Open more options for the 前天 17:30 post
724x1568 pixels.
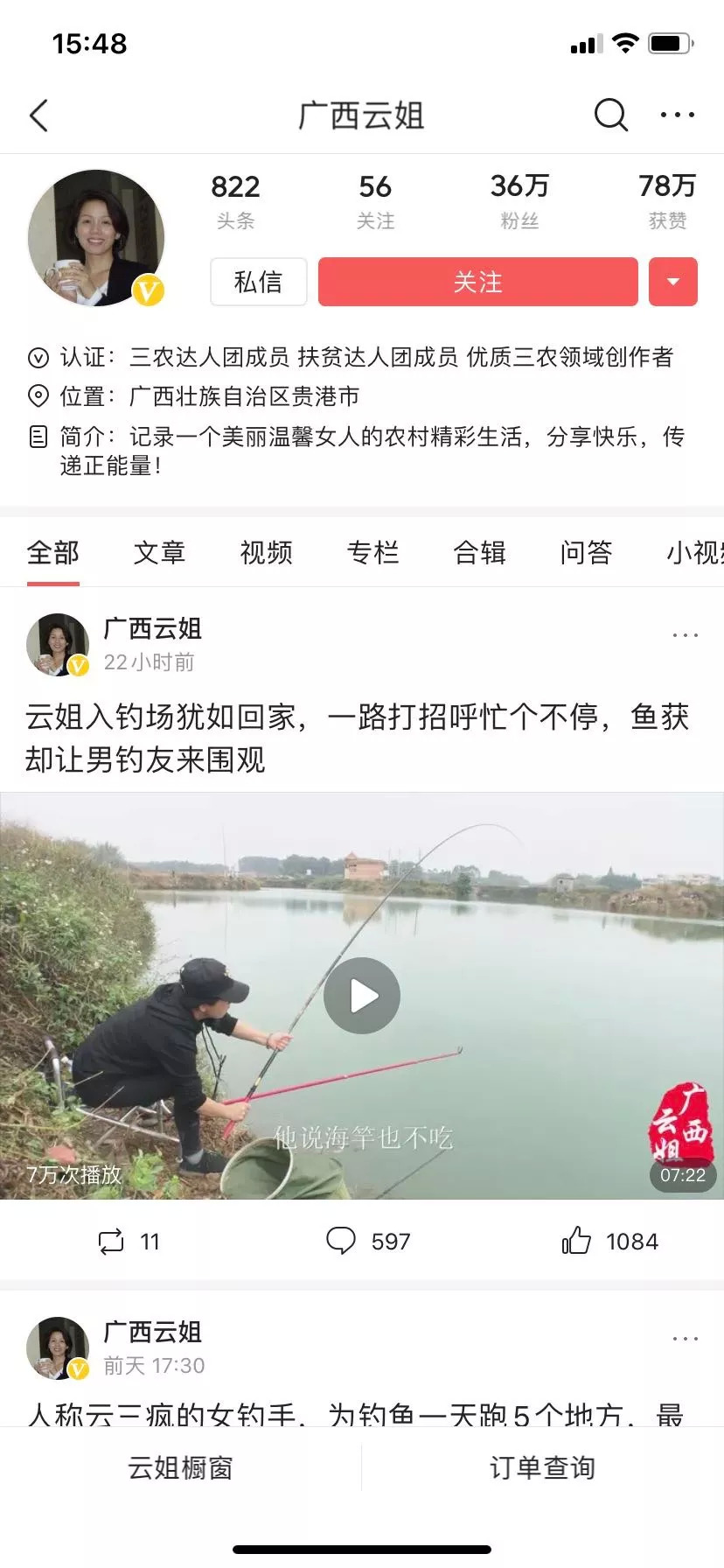coord(685,1339)
